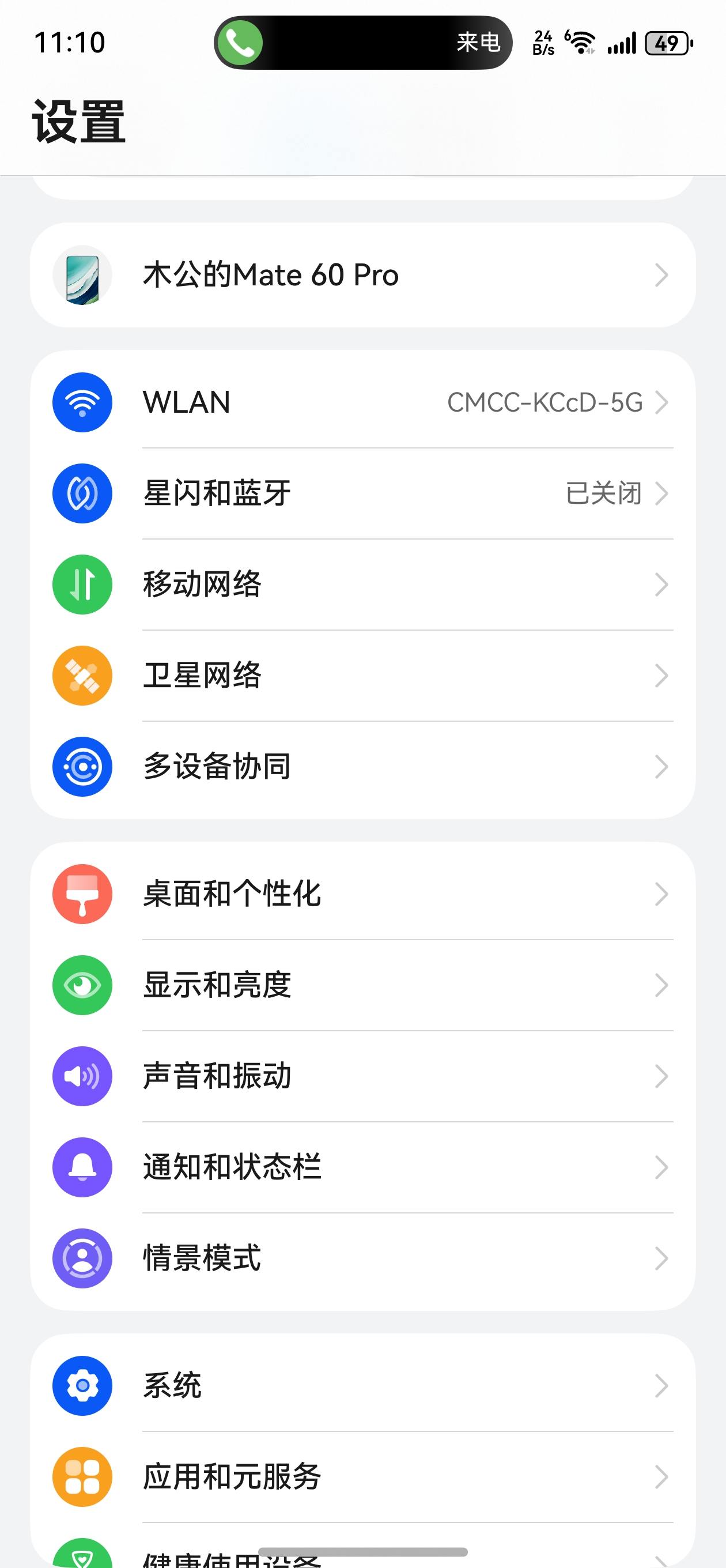
Task: Select 通知和状态栏
Action: [362, 1167]
